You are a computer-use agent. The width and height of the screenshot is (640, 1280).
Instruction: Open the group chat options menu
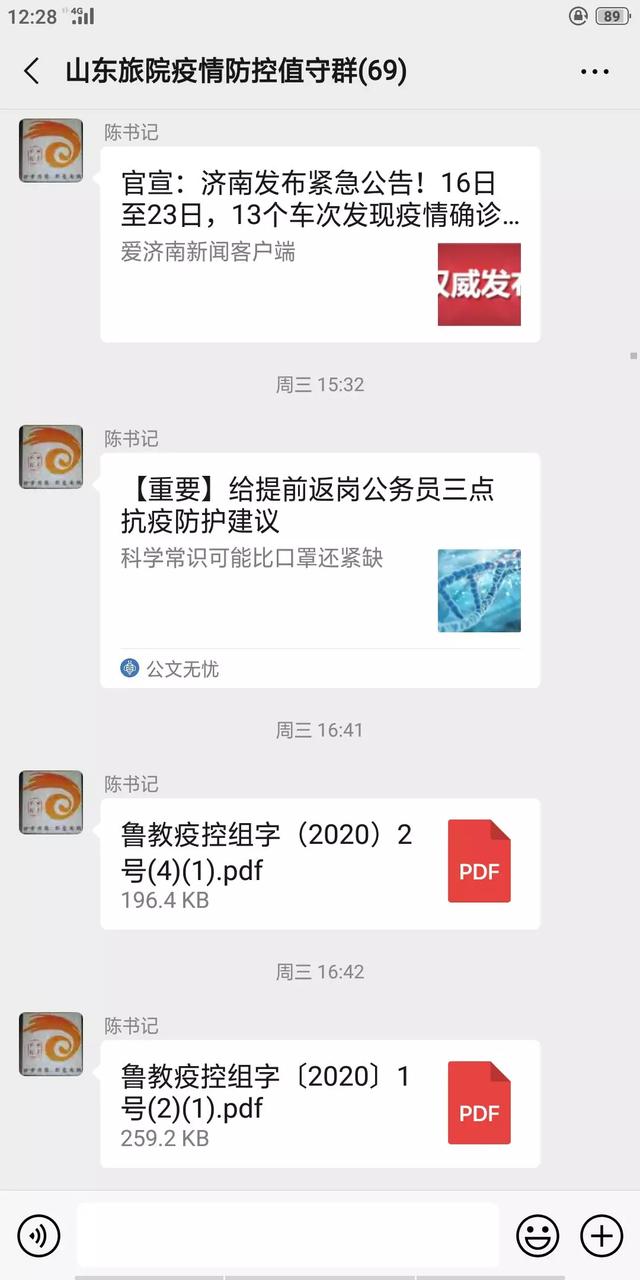click(x=595, y=72)
